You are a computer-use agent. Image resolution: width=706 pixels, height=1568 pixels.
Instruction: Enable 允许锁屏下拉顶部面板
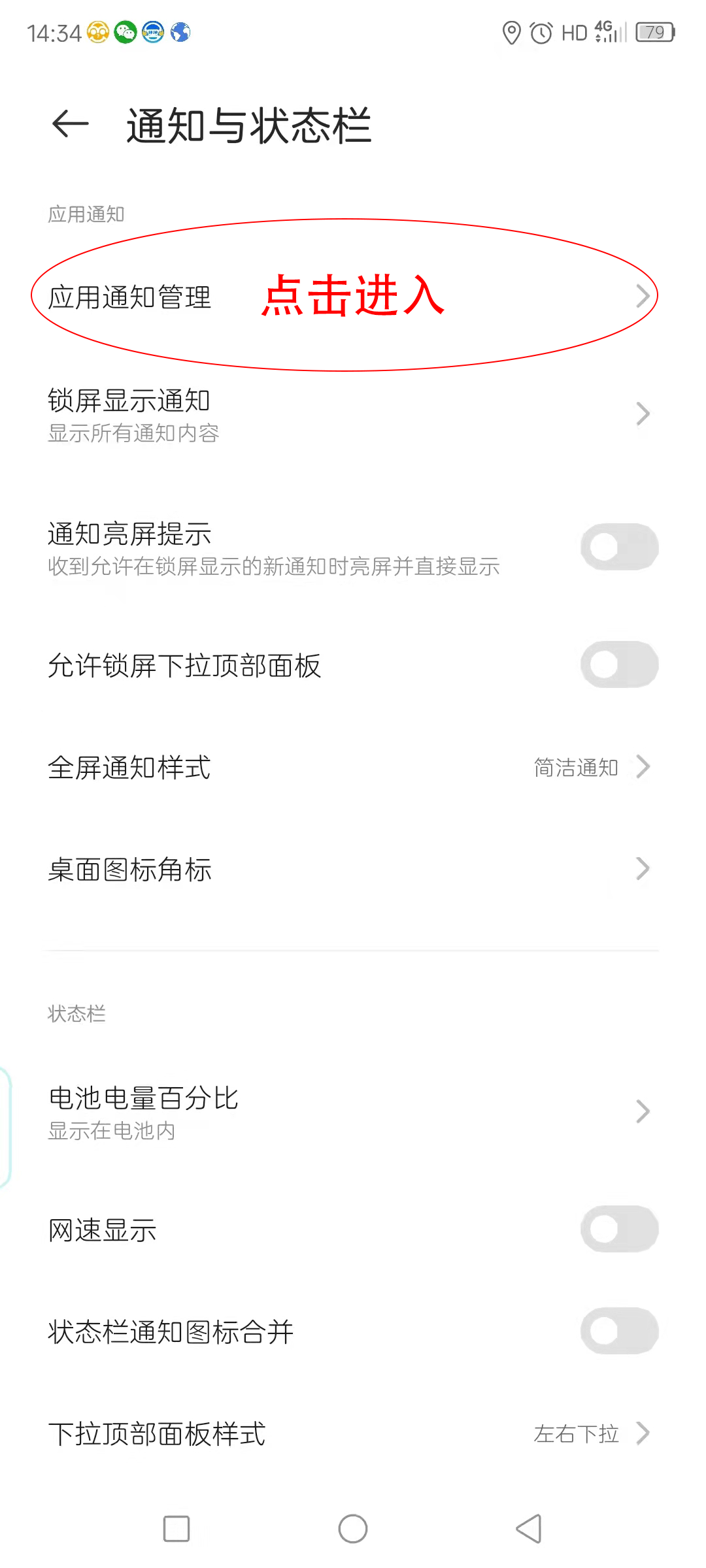(619, 665)
